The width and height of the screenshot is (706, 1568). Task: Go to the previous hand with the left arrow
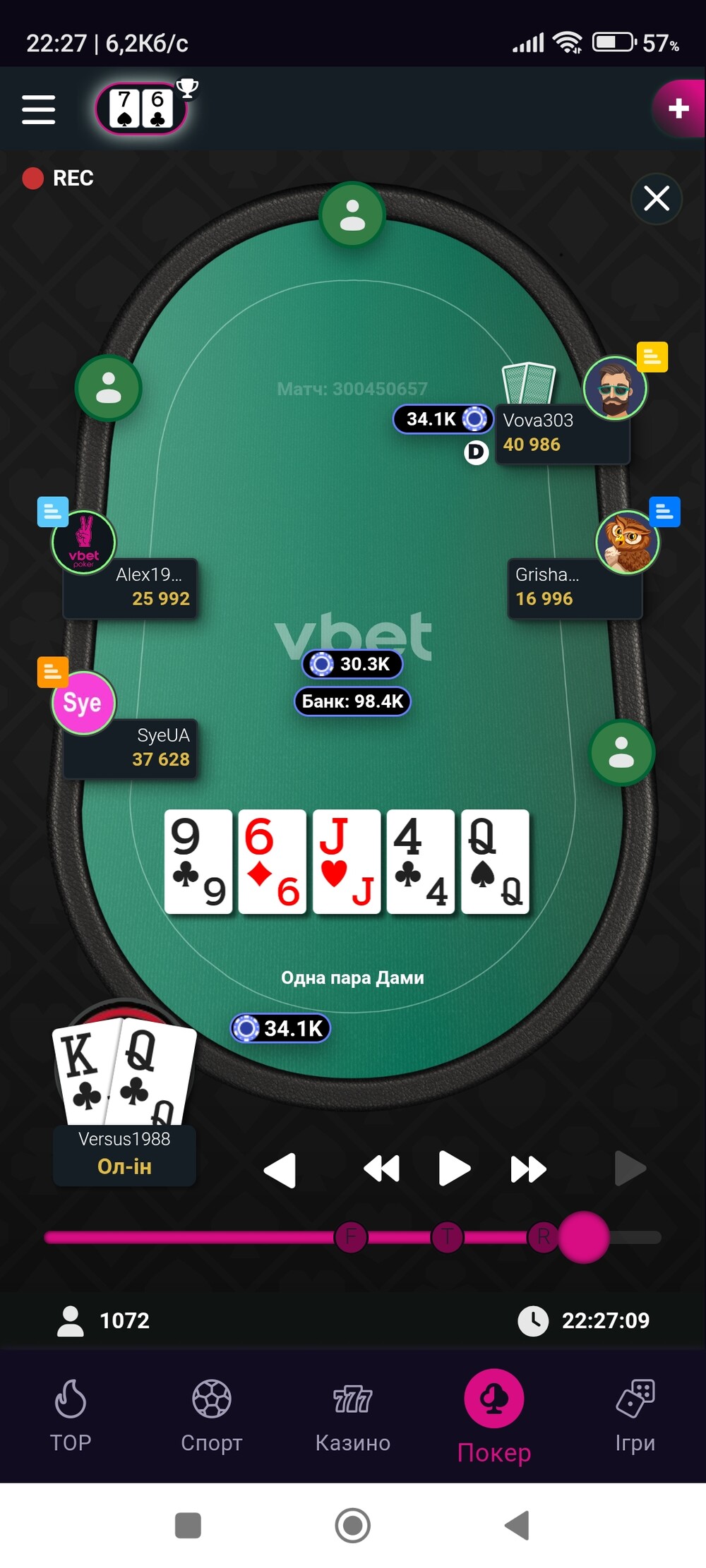click(x=280, y=1170)
